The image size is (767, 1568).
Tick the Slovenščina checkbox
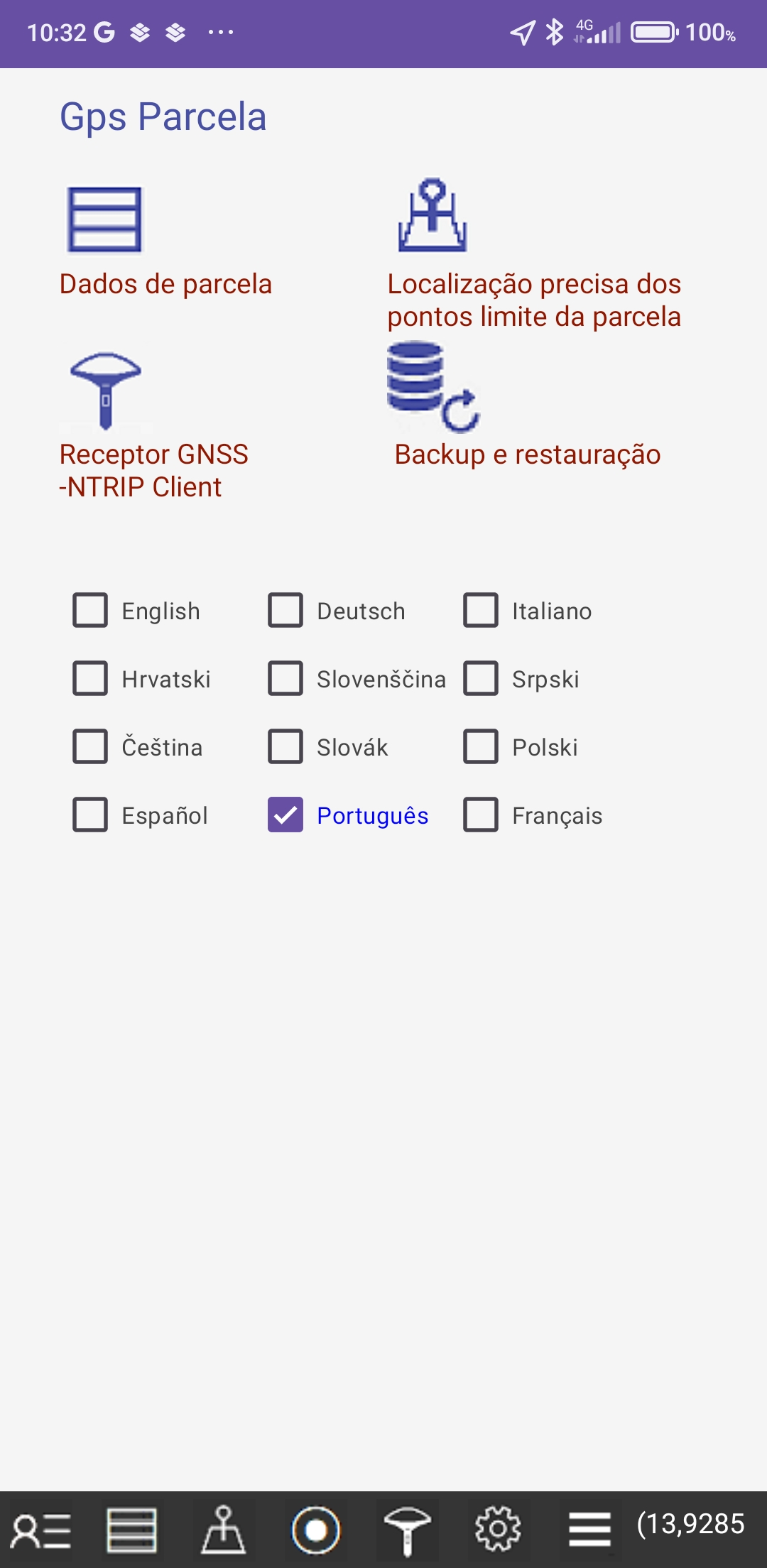click(285, 679)
